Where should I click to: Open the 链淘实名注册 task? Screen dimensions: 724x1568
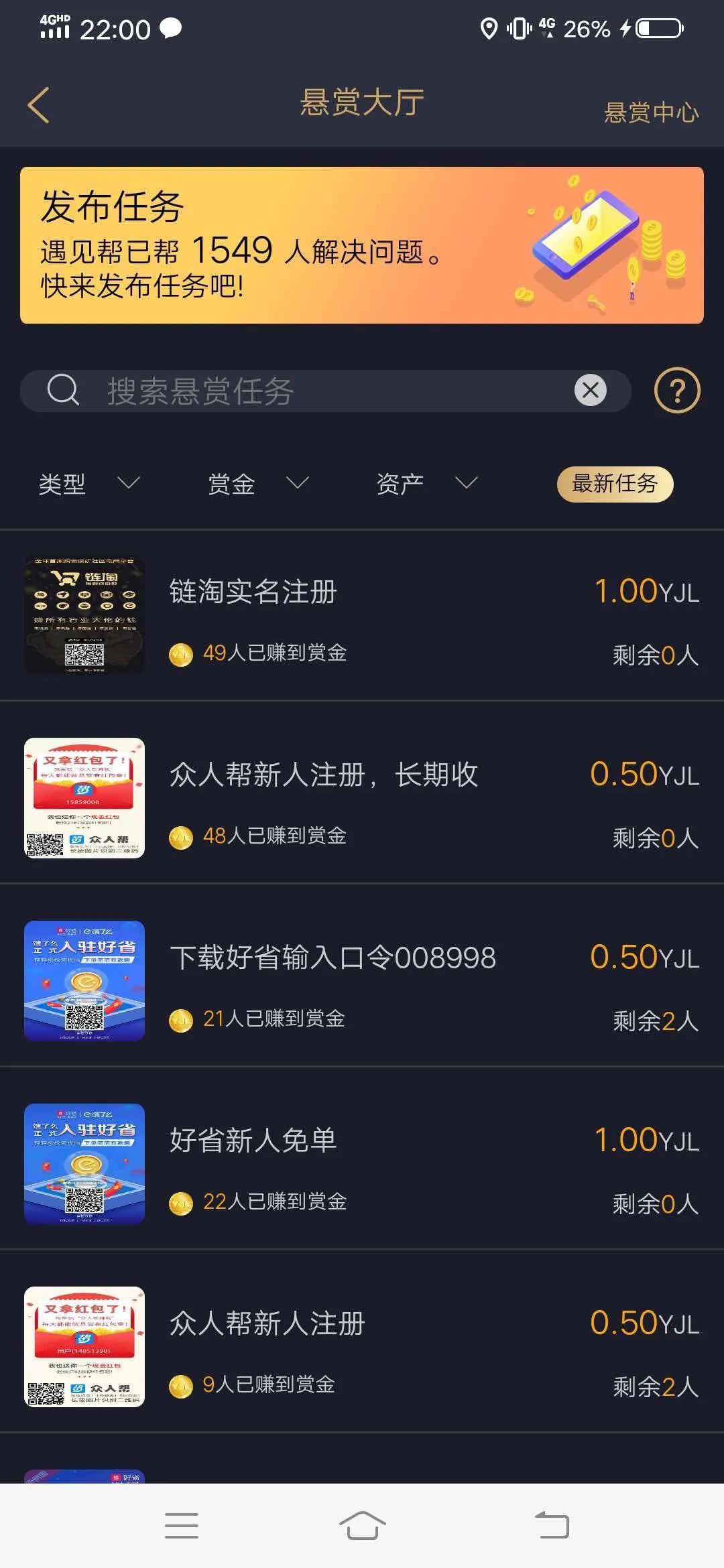click(x=362, y=616)
